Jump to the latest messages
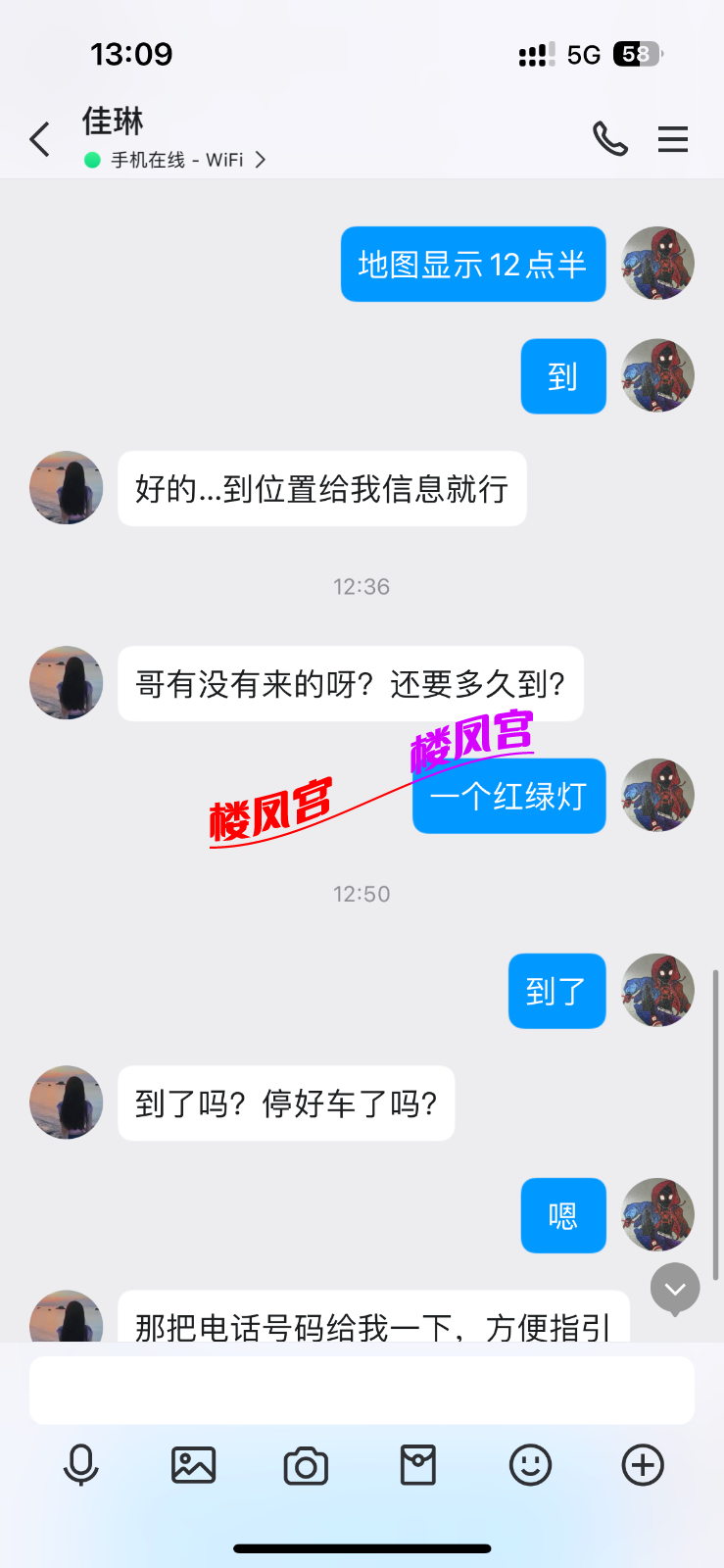Viewport: 724px width, 1568px height. (x=675, y=1288)
